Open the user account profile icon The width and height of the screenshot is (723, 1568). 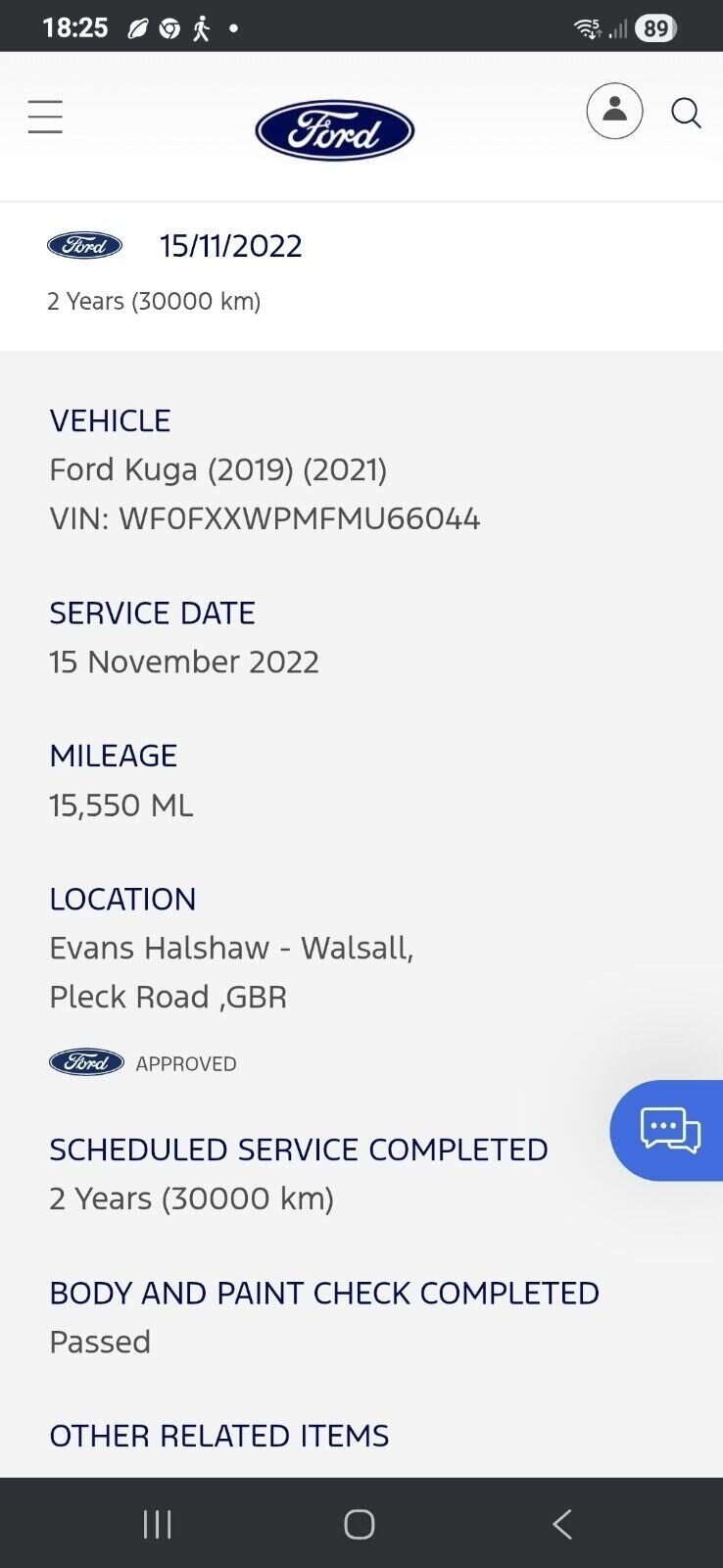coord(614,111)
